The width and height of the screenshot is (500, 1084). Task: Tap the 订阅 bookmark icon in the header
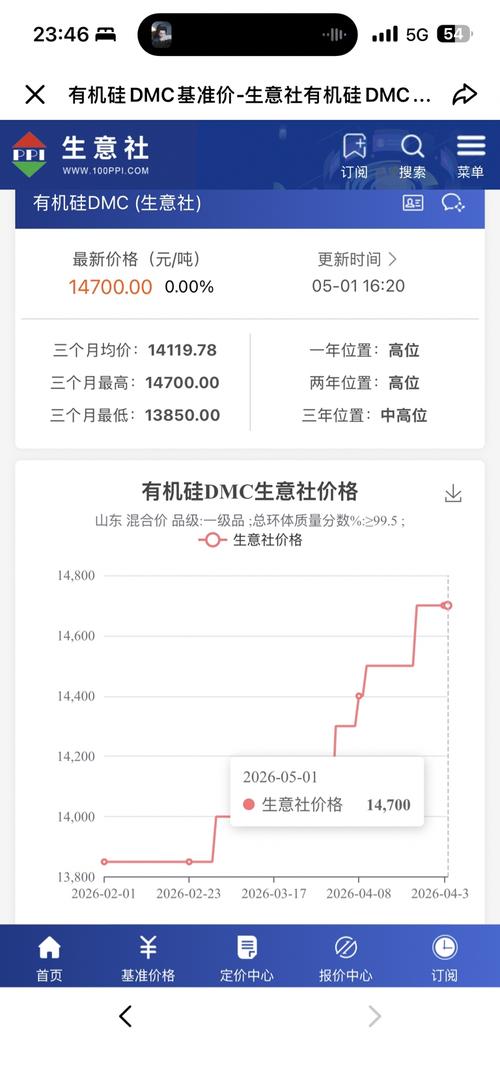[x=354, y=156]
